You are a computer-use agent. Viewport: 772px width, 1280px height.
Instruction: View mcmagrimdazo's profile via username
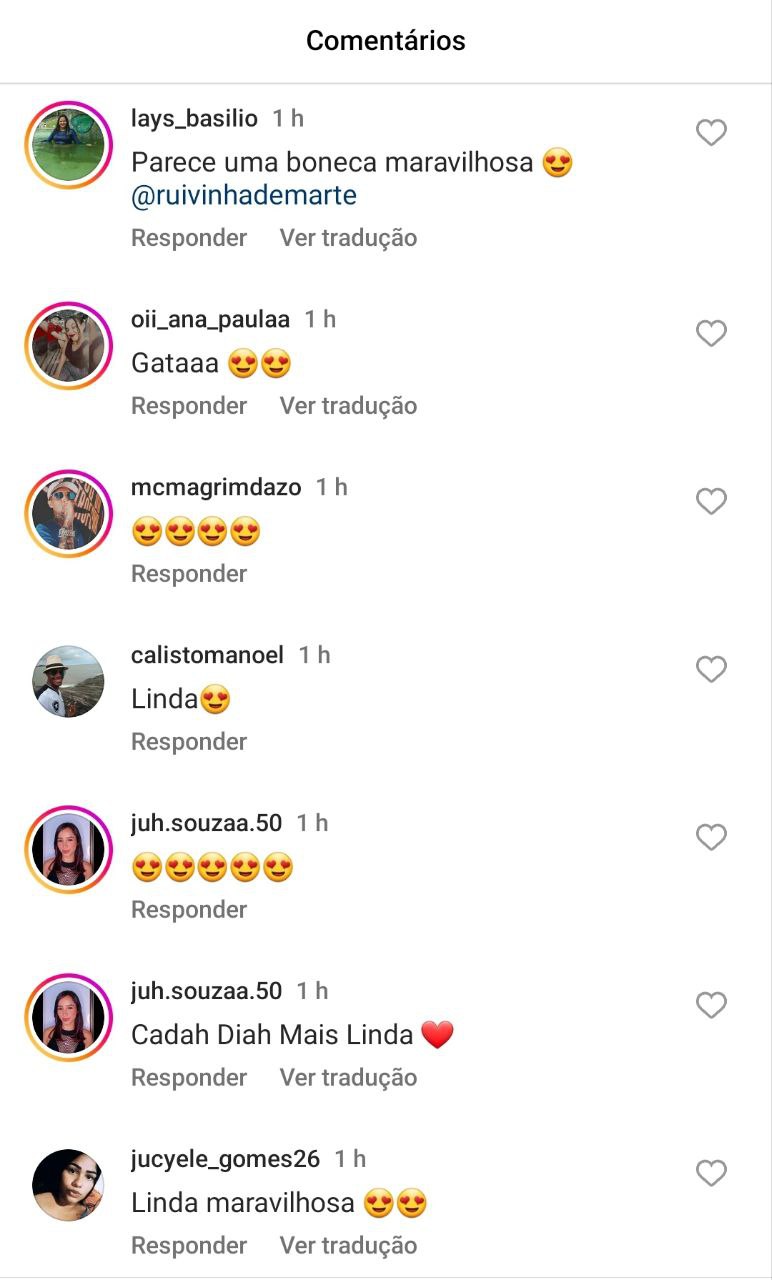(x=216, y=487)
